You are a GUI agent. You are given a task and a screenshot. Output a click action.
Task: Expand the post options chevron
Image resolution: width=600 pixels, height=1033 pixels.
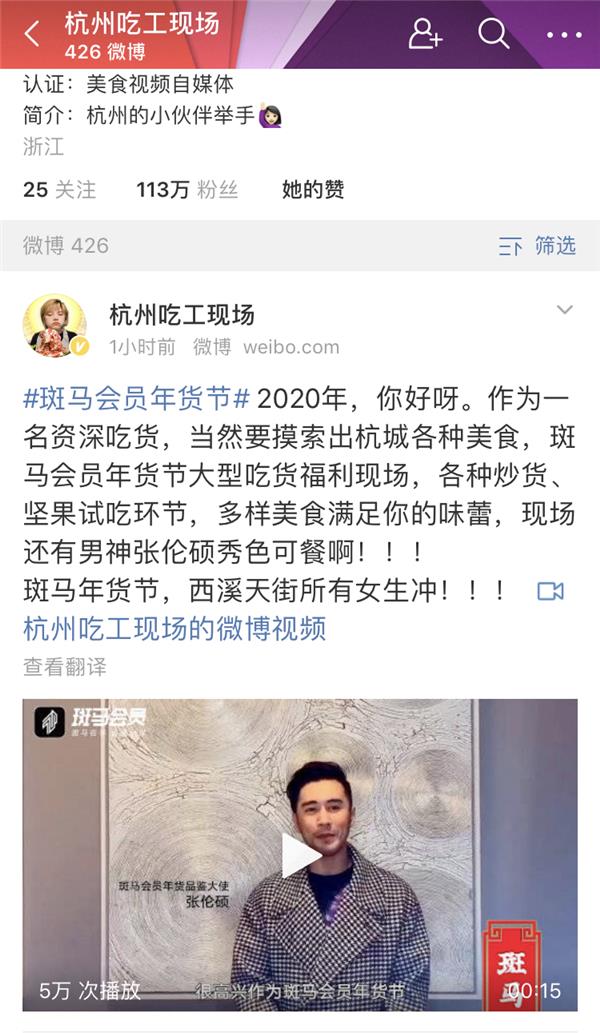click(x=564, y=309)
